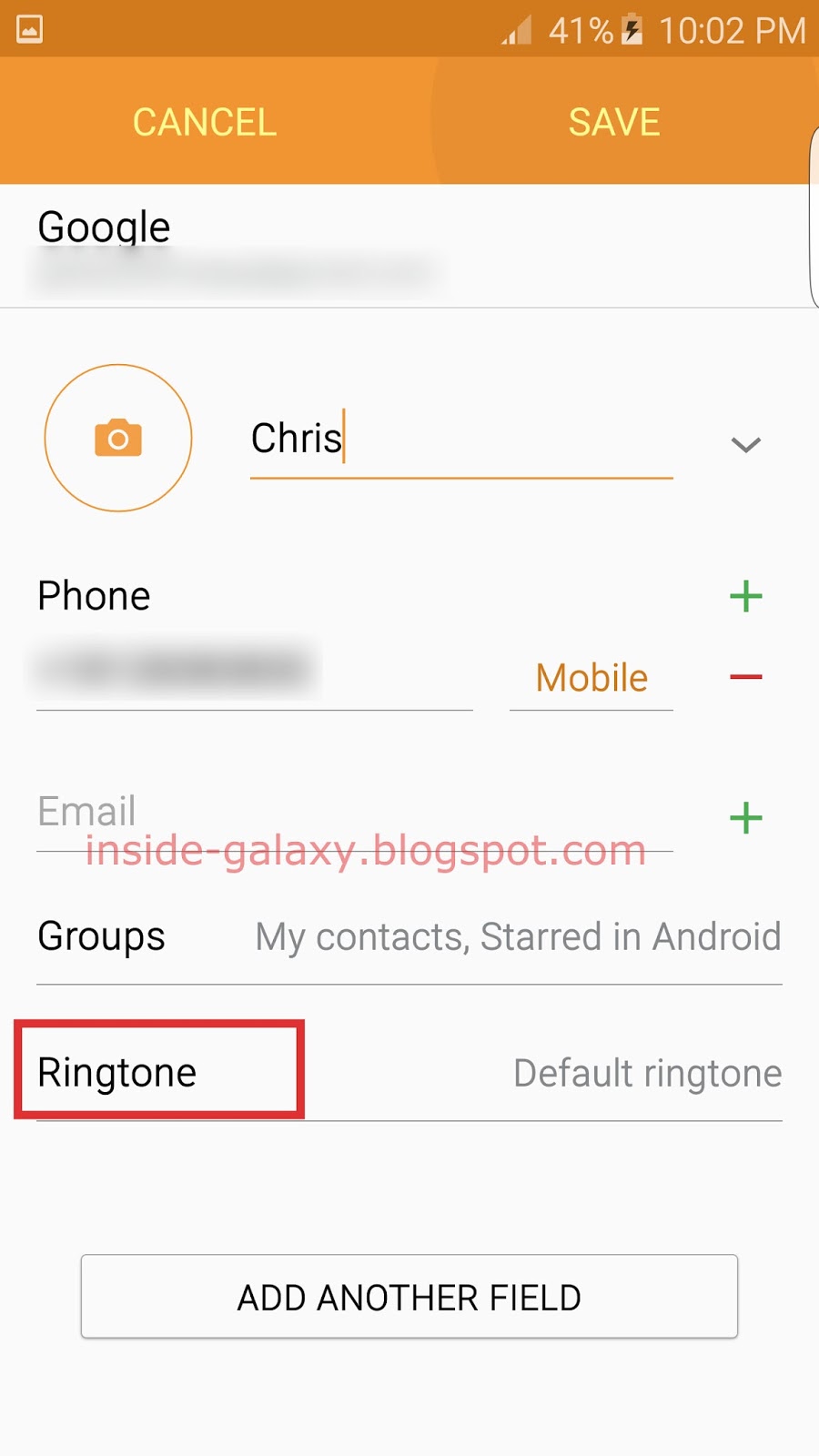The image size is (819, 1456).
Task: Add an email address
Action: [745, 817]
